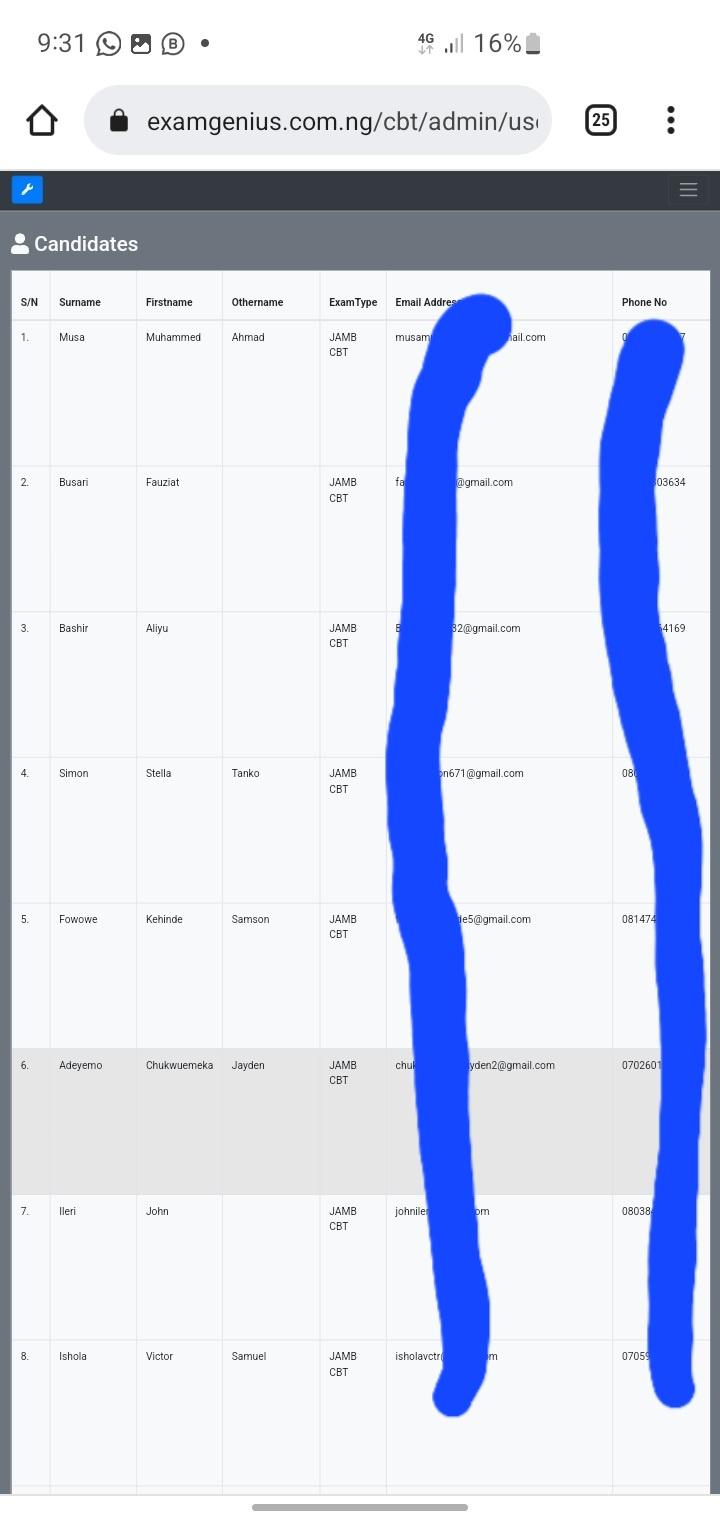Viewport: 720px width, 1520px height.
Task: Open the browser overflow menu
Action: 671,121
